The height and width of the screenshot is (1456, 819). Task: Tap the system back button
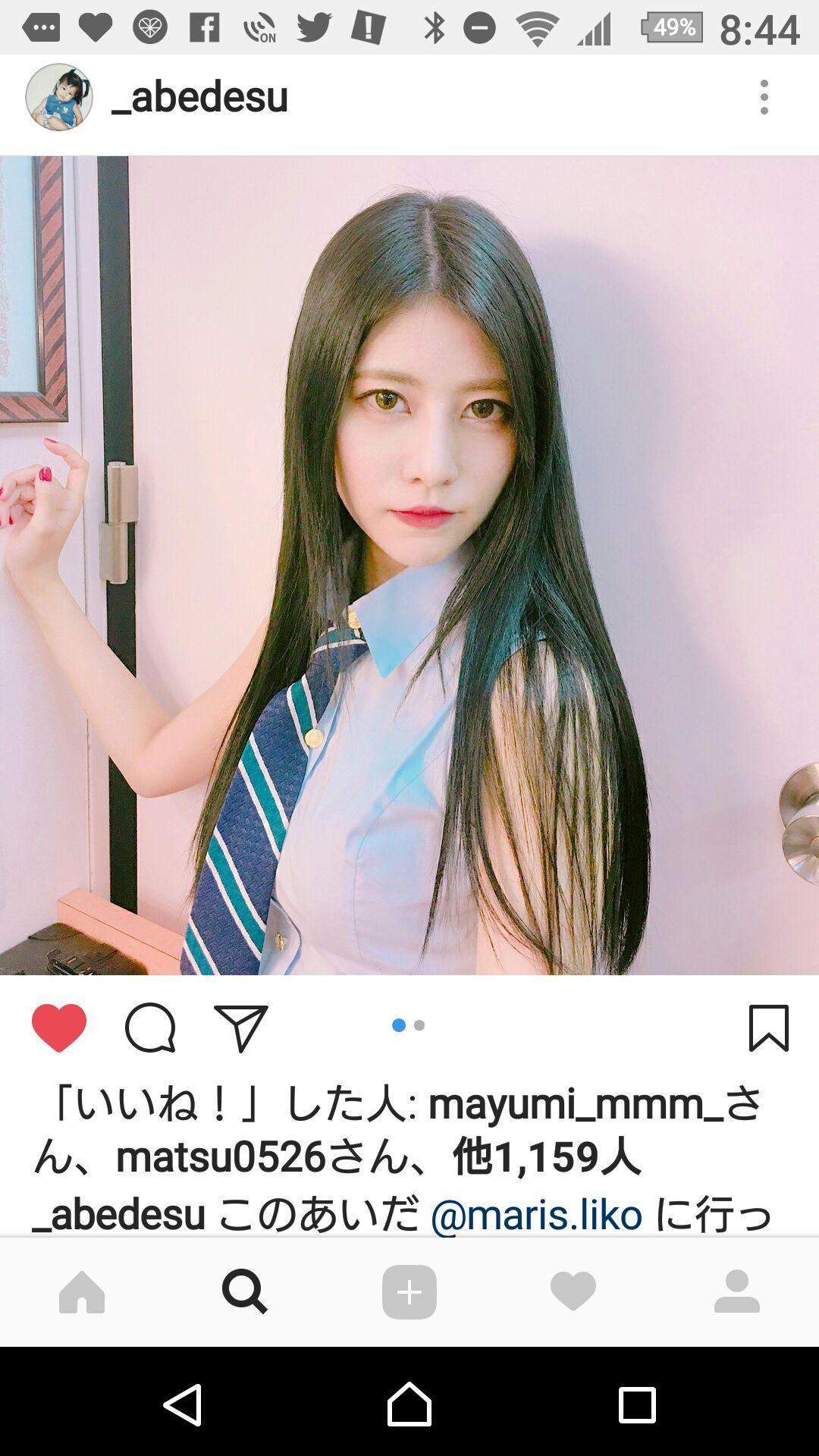coord(184,1404)
